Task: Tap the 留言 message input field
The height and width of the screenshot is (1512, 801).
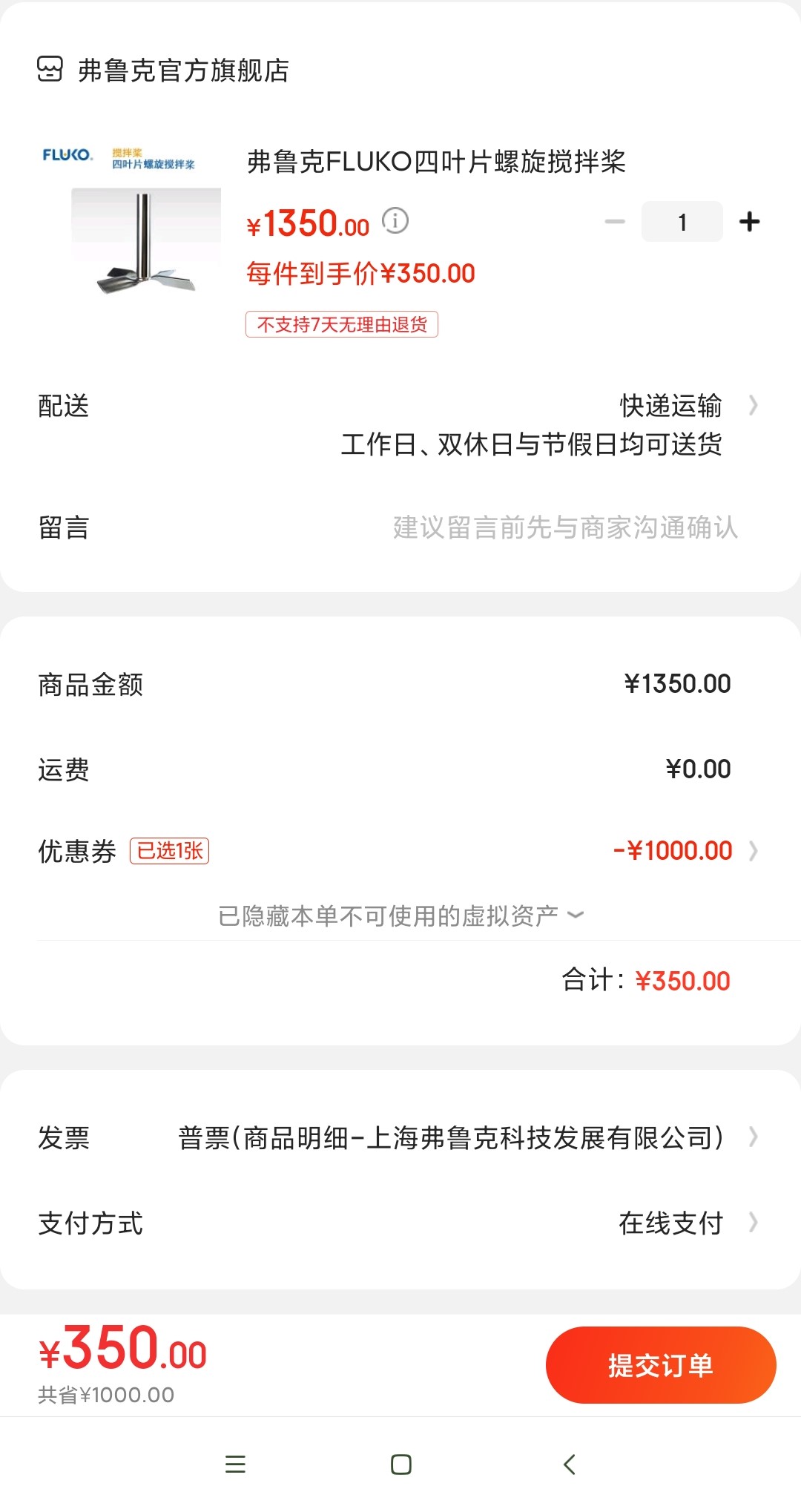Action: 565,527
